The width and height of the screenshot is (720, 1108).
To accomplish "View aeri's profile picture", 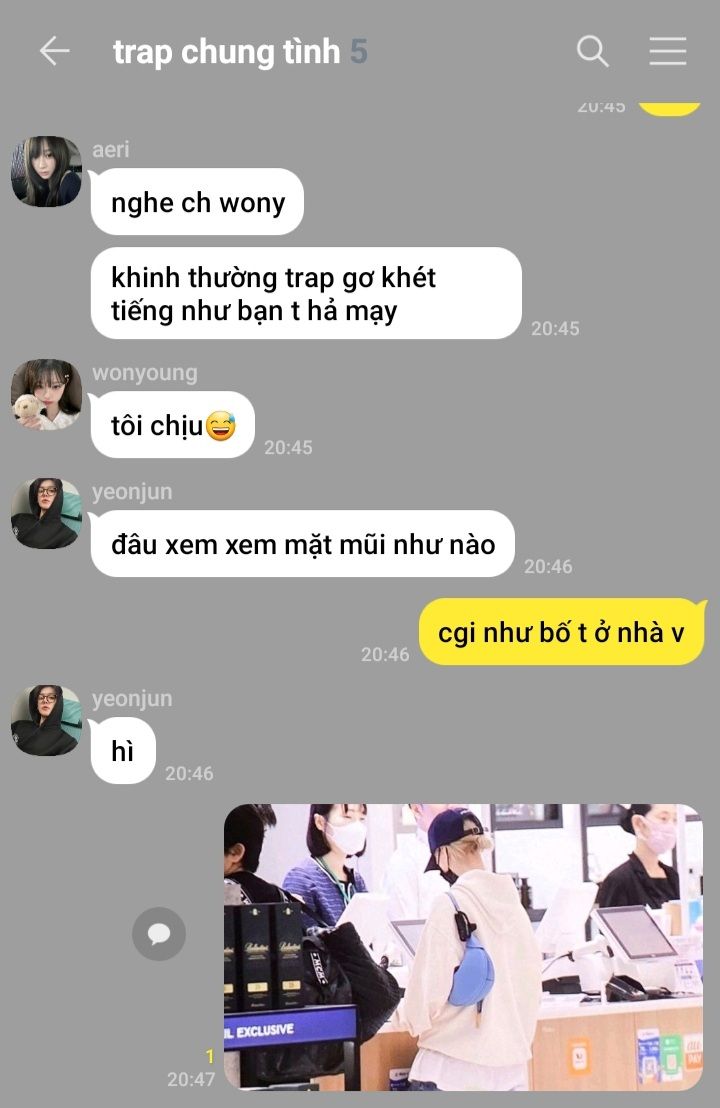I will (x=46, y=172).
